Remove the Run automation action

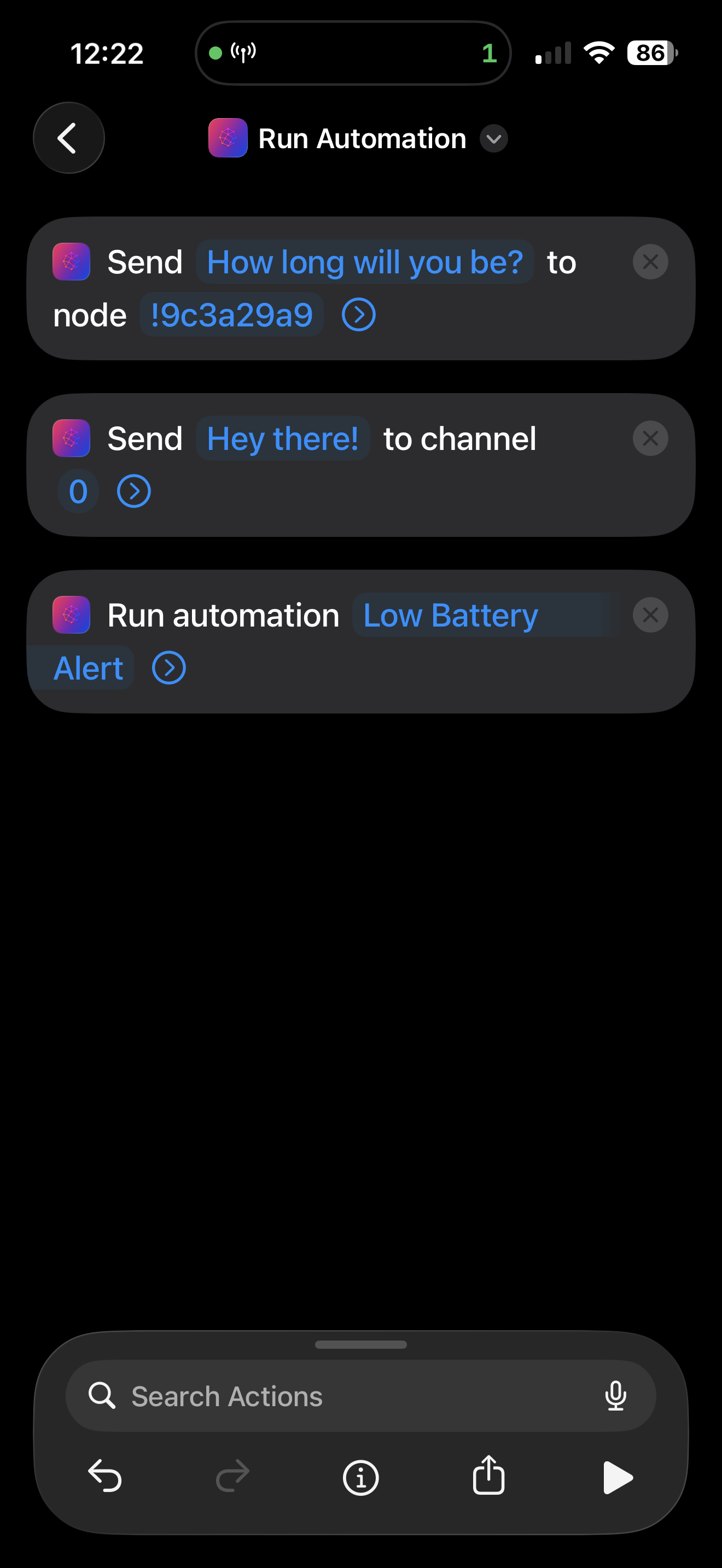(650, 615)
